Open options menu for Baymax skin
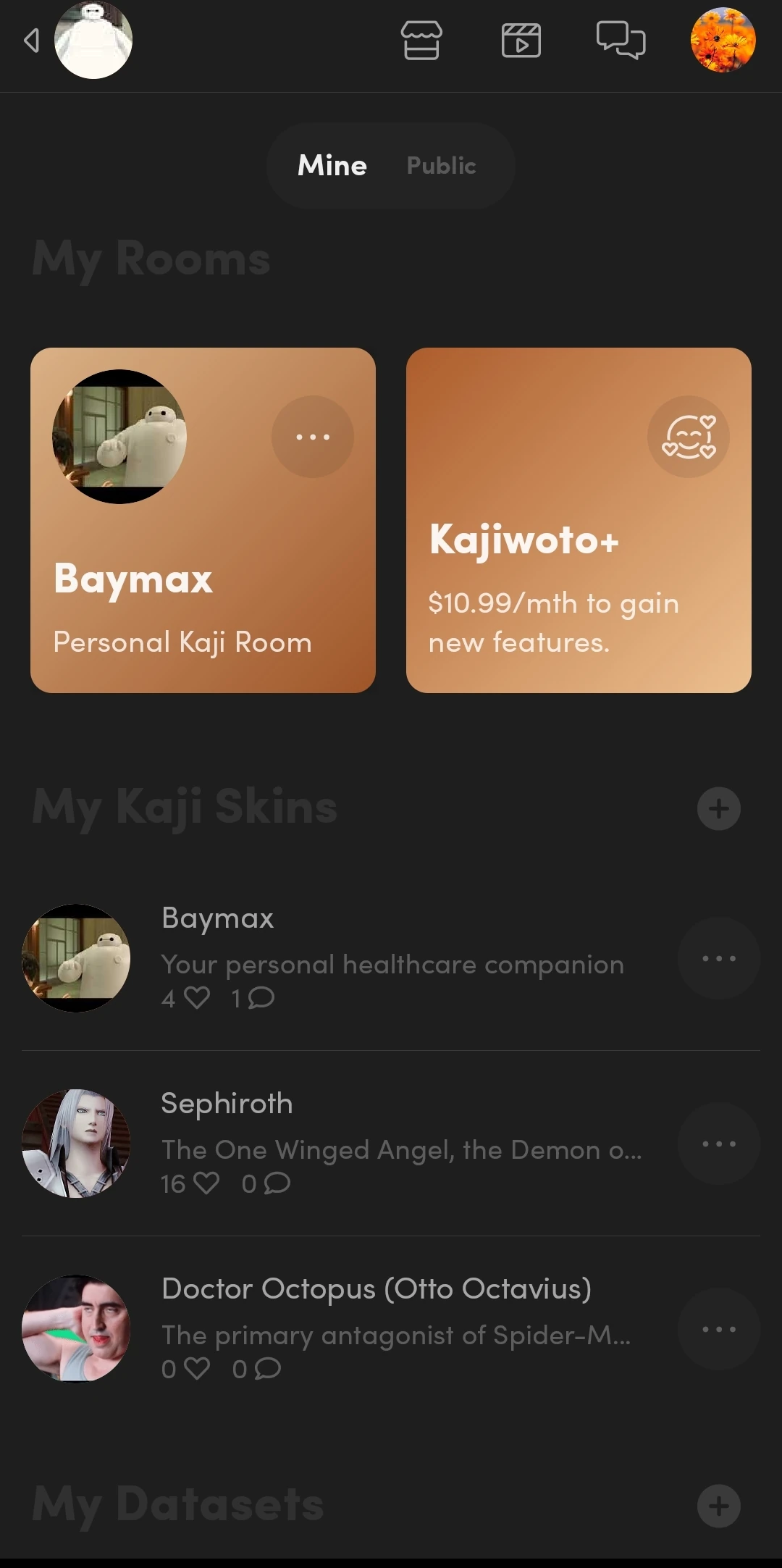The image size is (782, 1568). (x=718, y=958)
